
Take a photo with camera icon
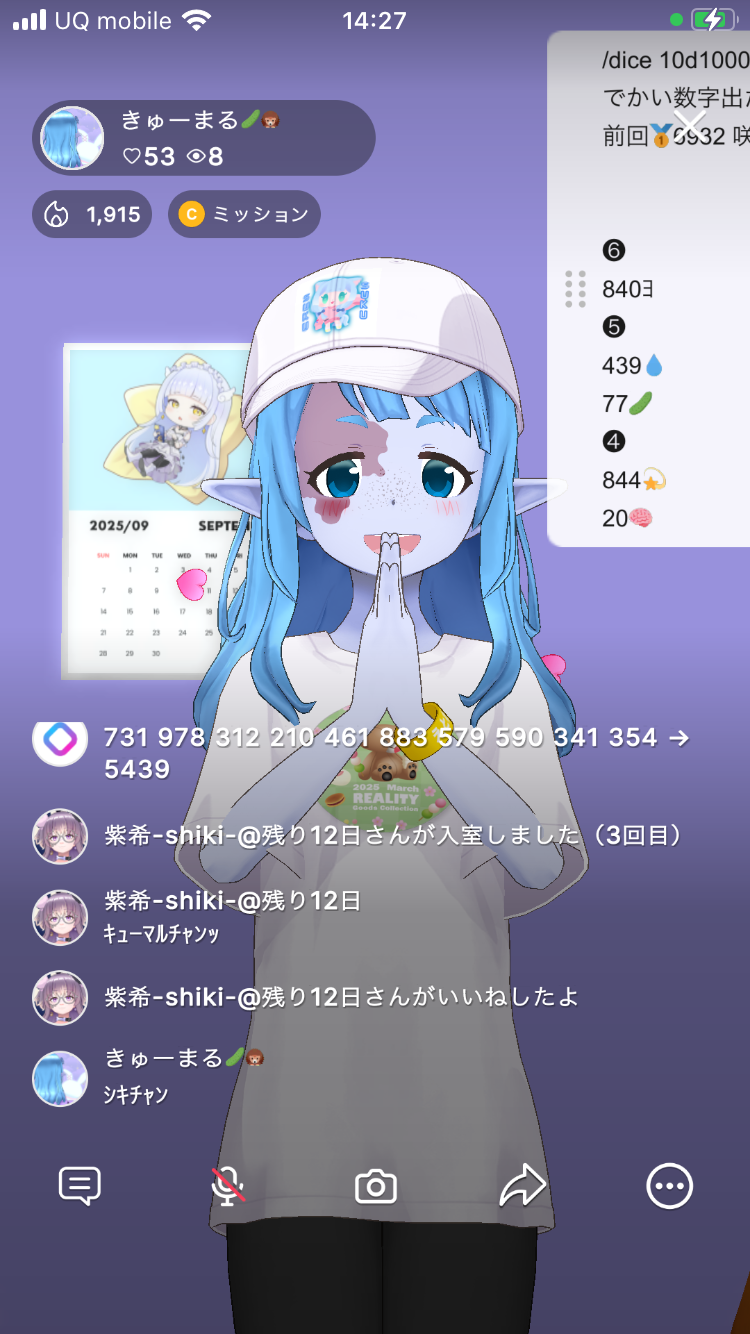pos(376,1187)
